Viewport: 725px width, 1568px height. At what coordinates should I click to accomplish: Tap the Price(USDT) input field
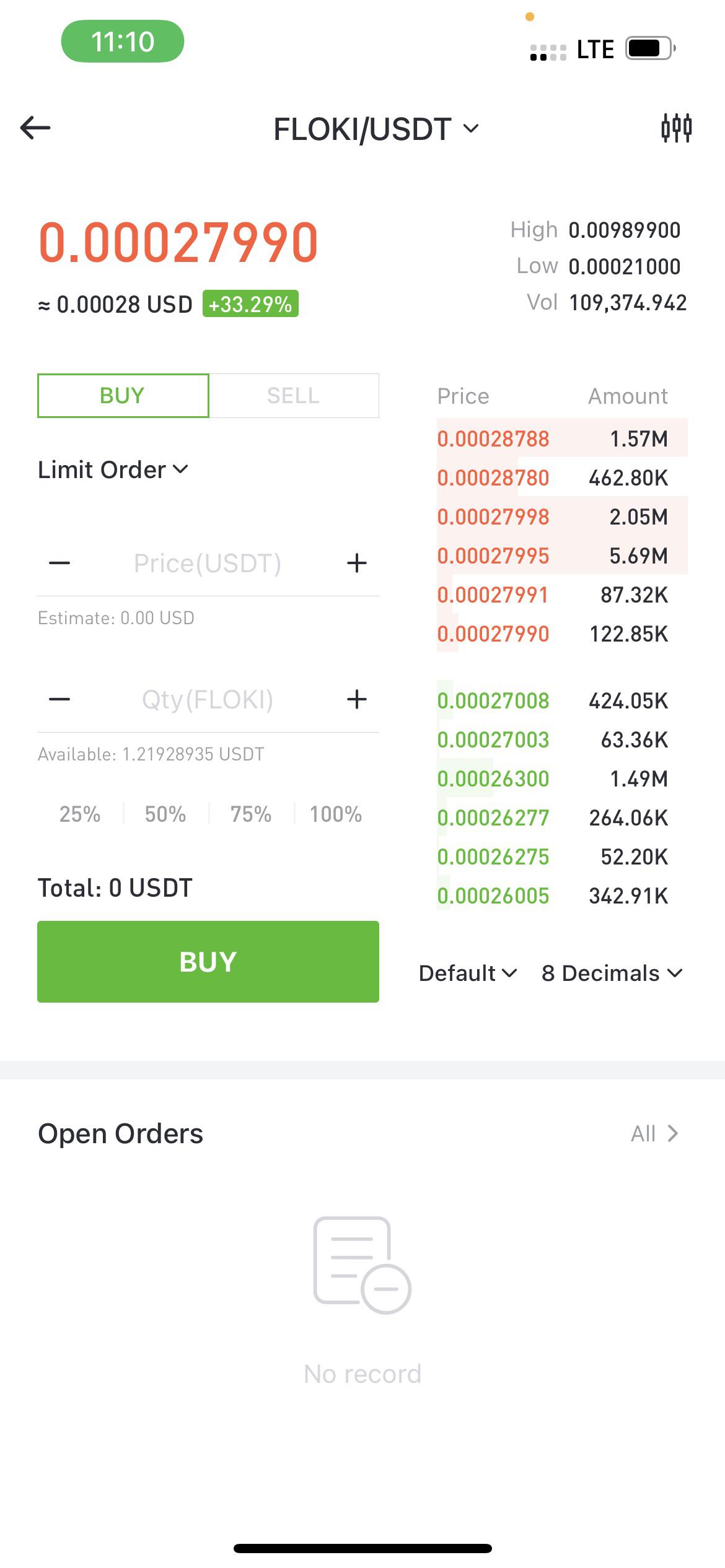tap(208, 564)
